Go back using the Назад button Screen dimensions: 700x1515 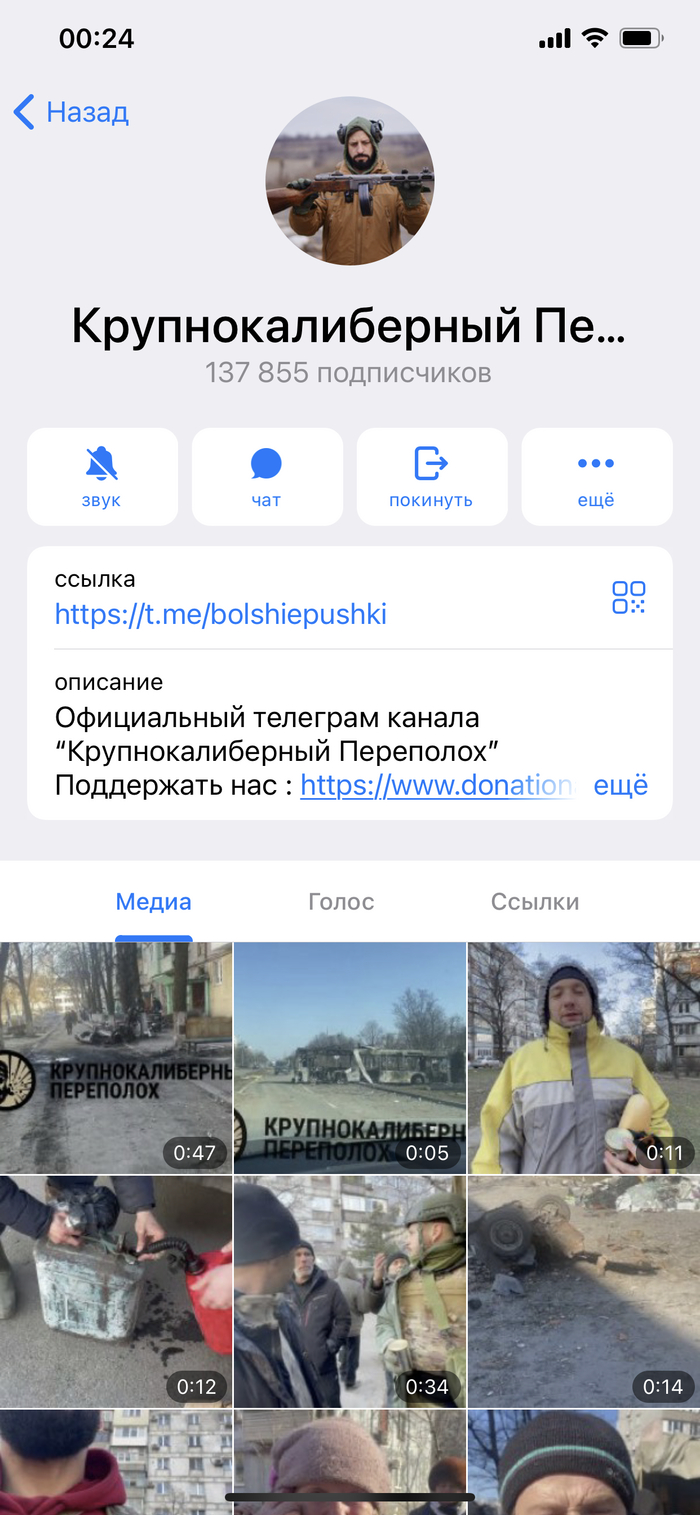72,112
